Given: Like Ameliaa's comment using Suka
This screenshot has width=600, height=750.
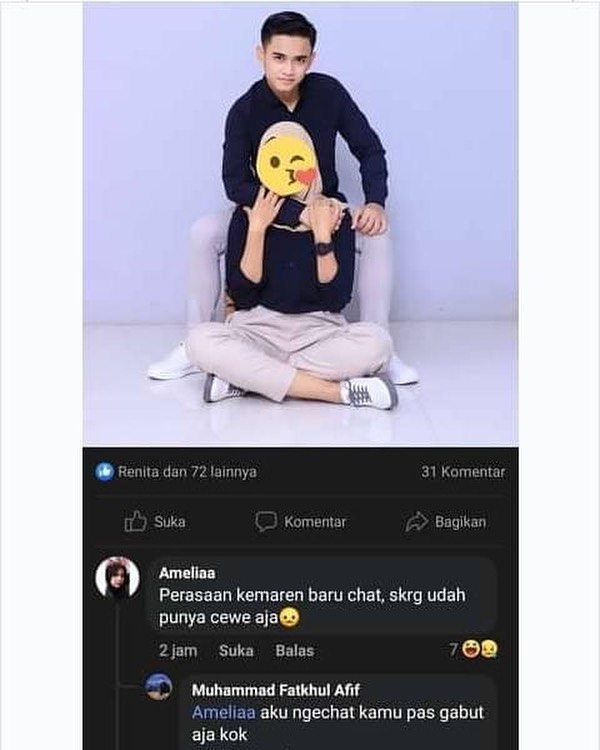Looking at the screenshot, I should click(236, 650).
